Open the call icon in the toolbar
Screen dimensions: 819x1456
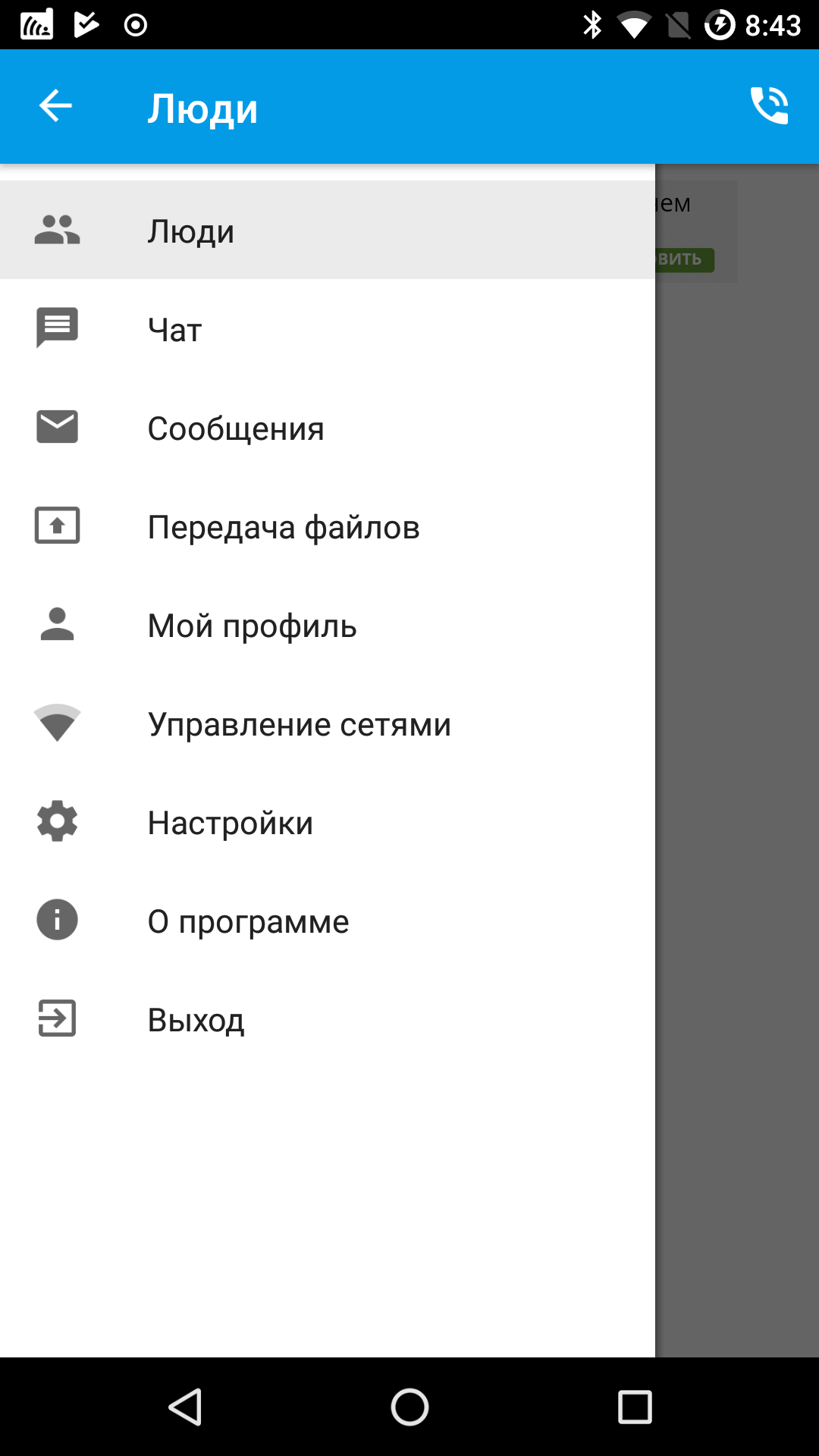coord(769,106)
